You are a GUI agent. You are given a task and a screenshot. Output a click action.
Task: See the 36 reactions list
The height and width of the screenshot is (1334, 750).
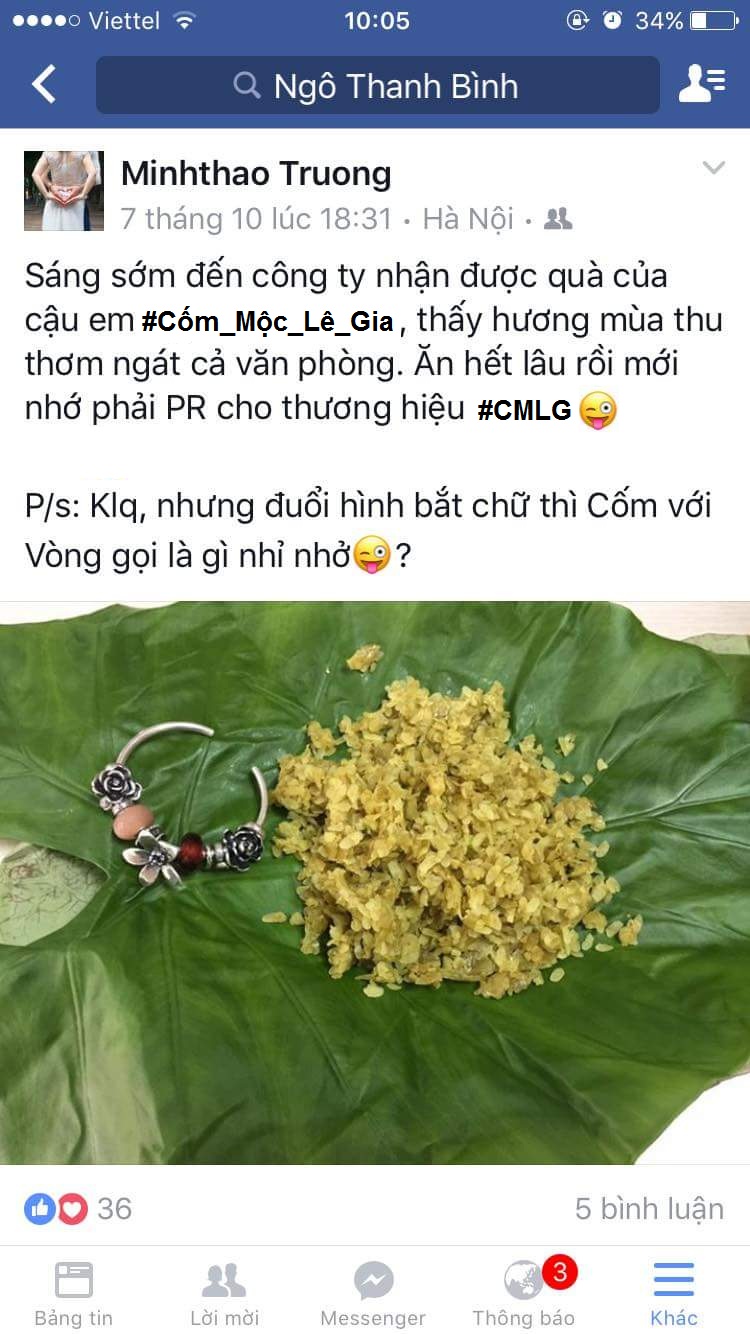tap(79, 1209)
